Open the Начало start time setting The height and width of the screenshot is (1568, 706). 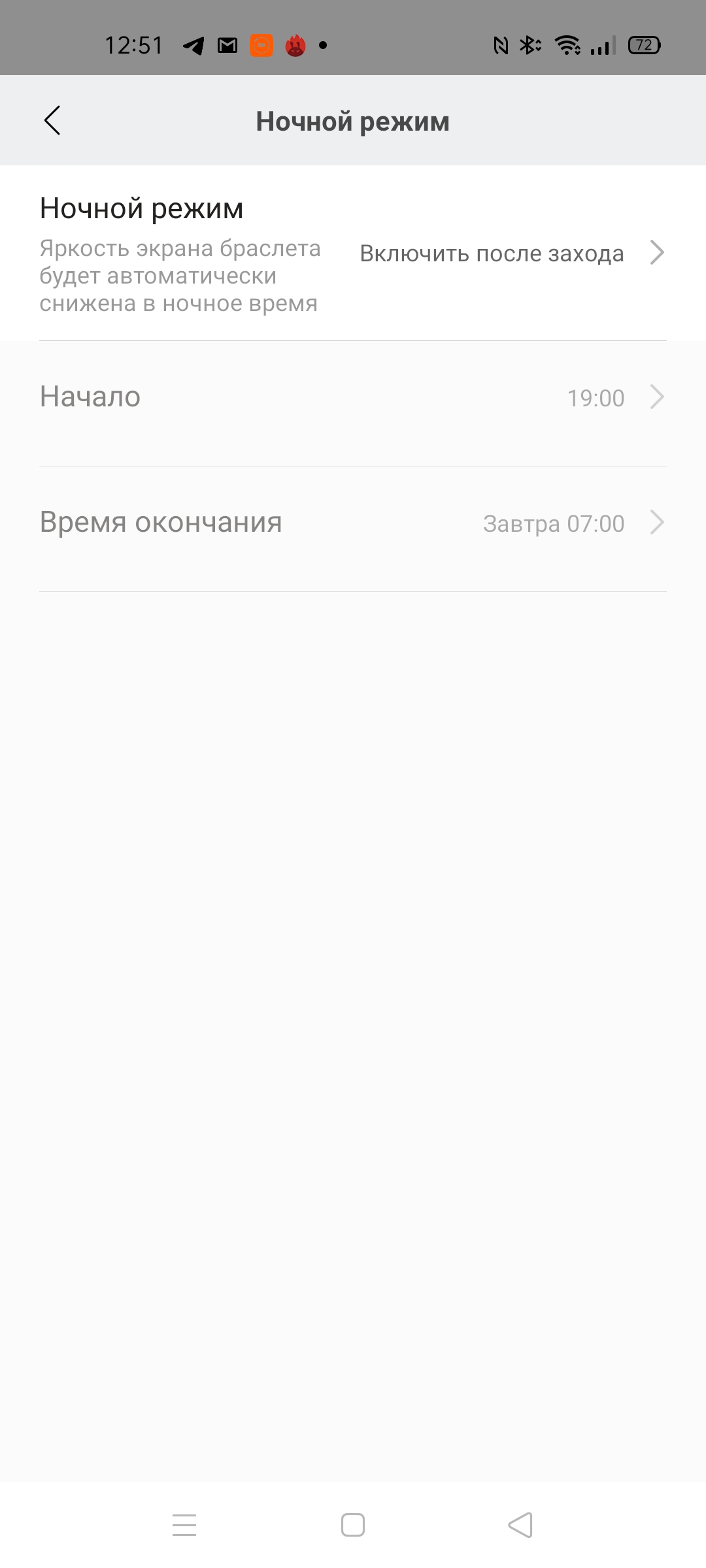(x=353, y=397)
